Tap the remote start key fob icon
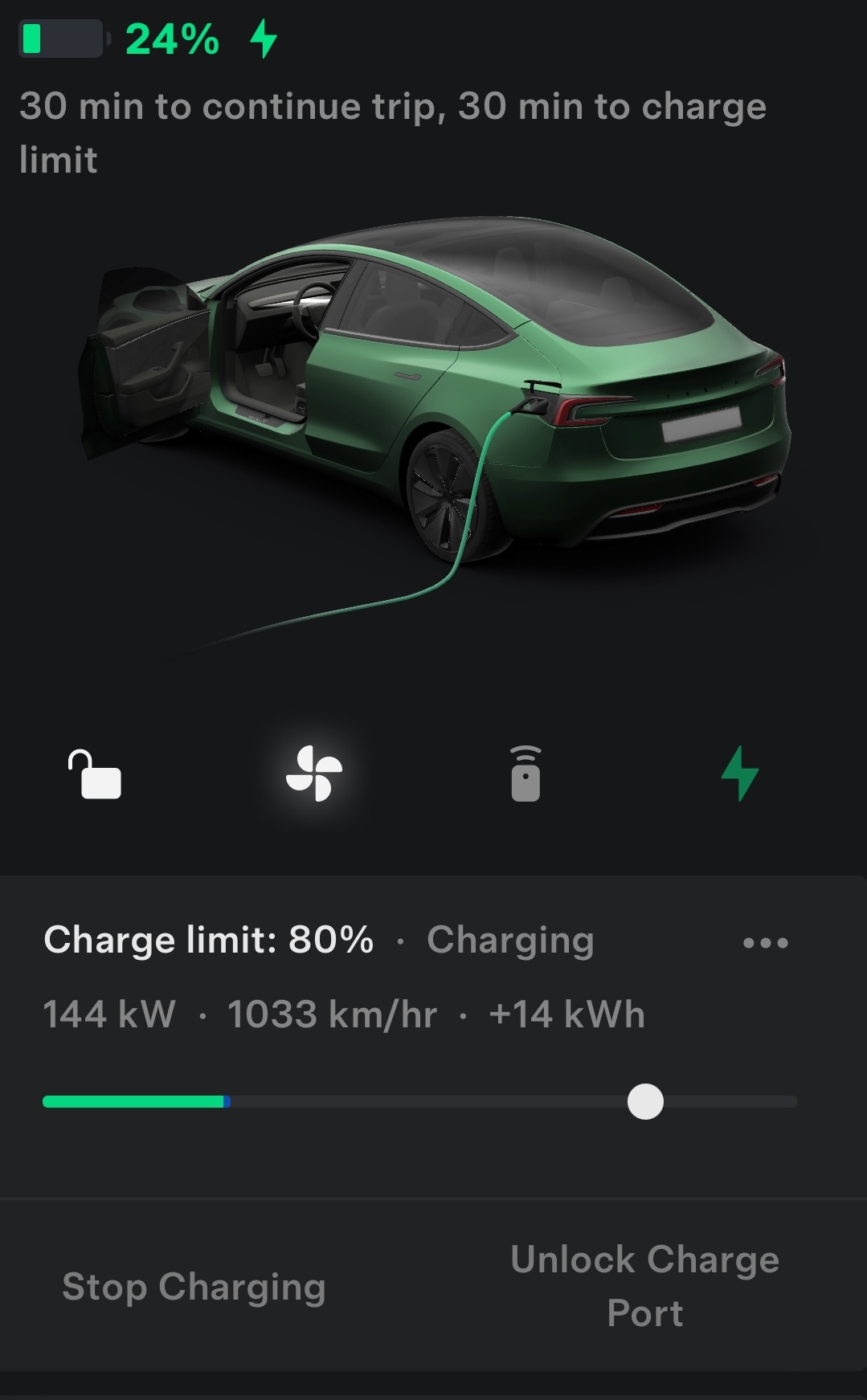The width and height of the screenshot is (867, 1400). (x=526, y=774)
